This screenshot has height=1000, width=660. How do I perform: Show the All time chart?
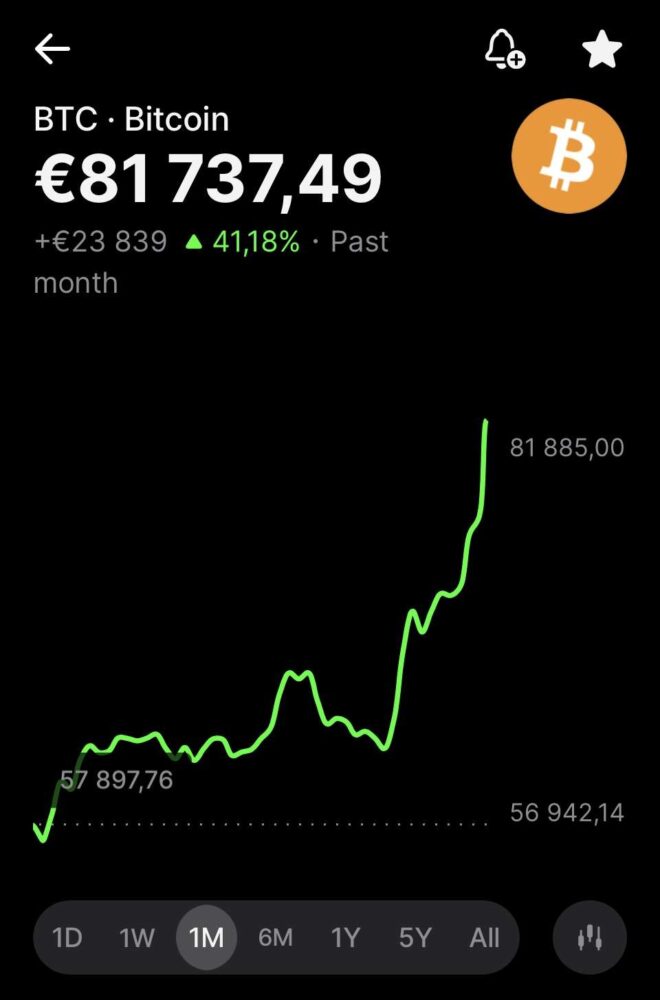(x=484, y=938)
